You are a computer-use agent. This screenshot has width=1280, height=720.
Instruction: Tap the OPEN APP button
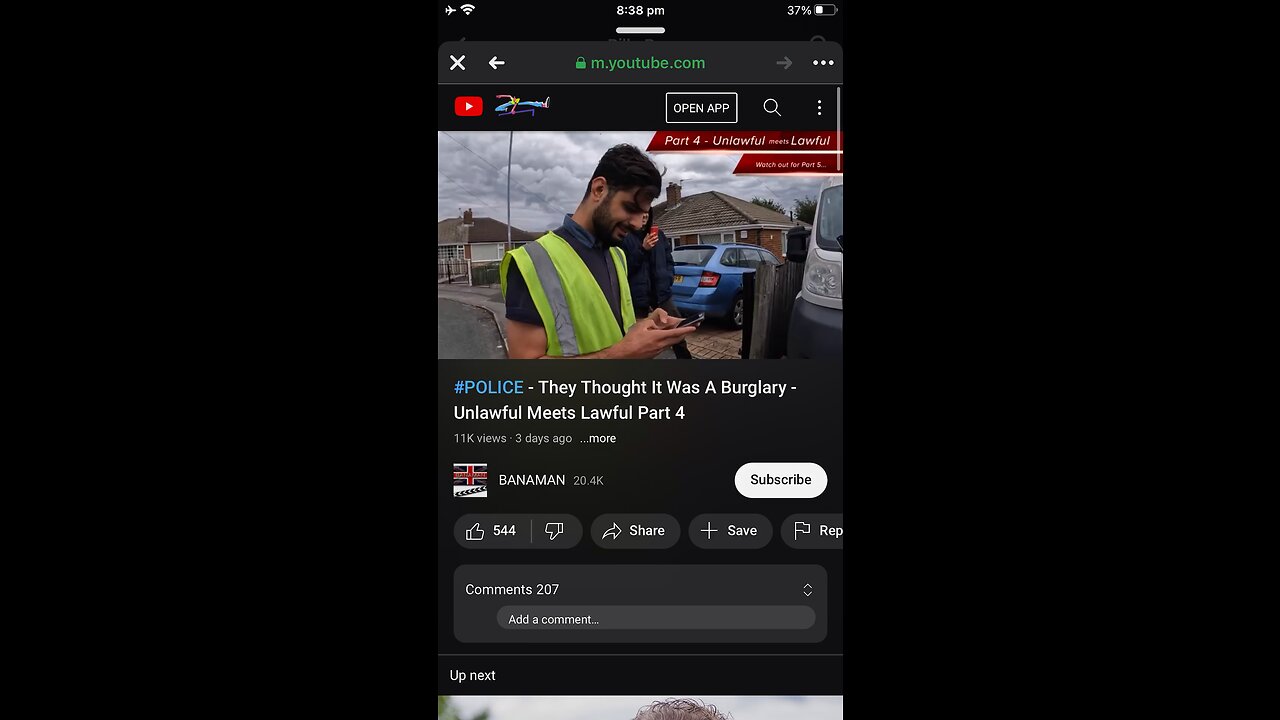coord(701,108)
